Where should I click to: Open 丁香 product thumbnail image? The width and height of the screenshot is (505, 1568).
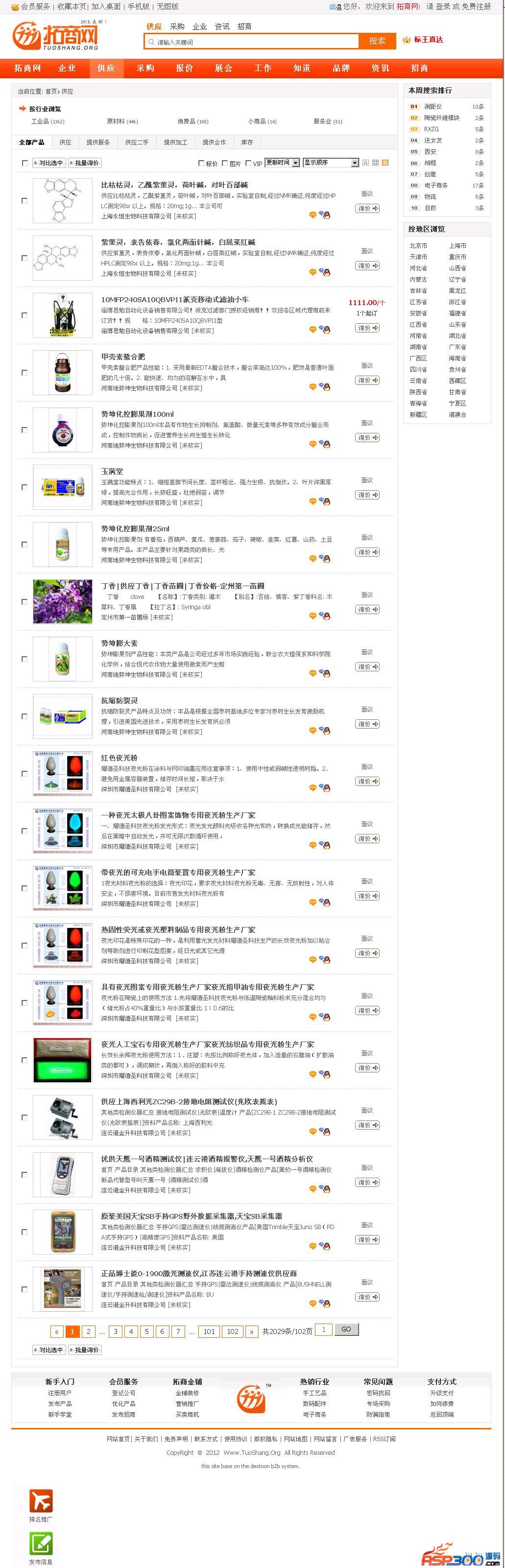tap(63, 601)
